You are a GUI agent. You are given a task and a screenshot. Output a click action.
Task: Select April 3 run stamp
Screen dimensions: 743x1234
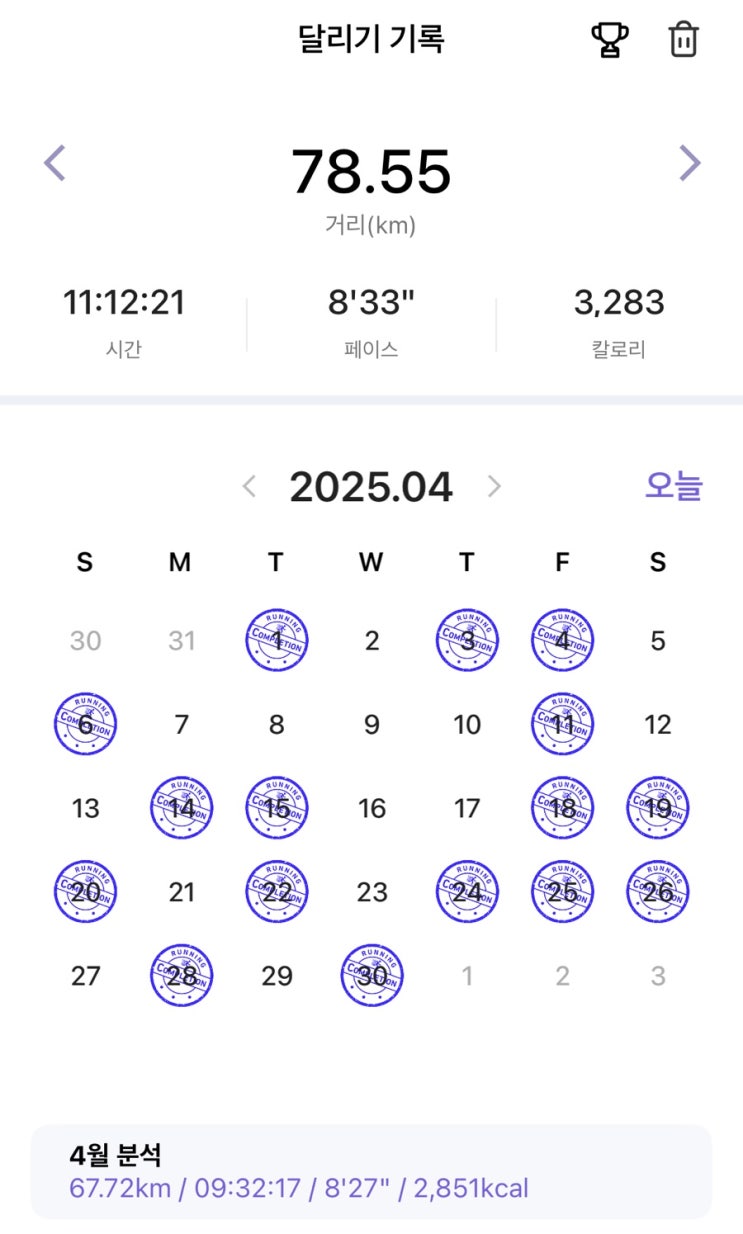click(x=467, y=640)
